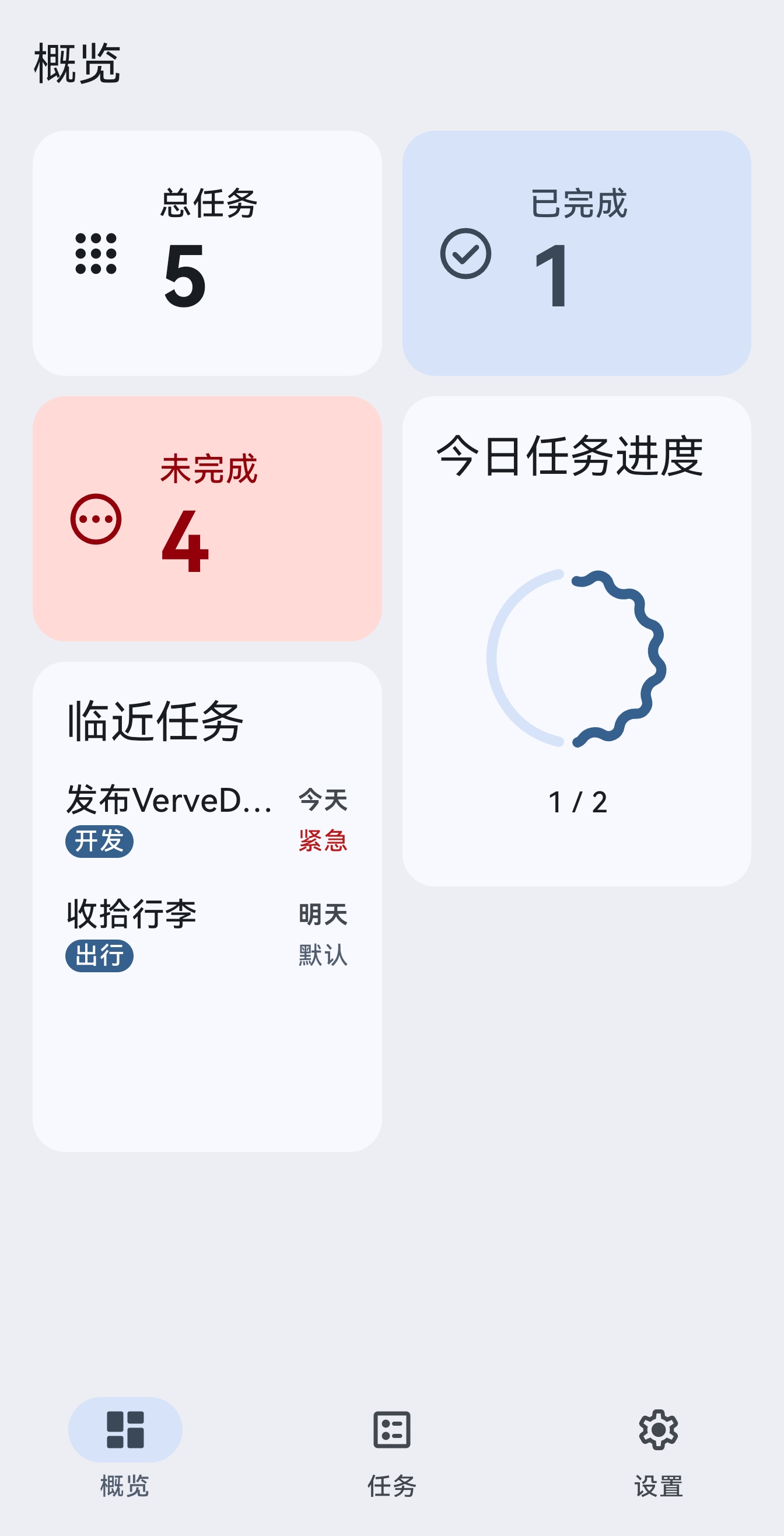Click the ellipsis circle icon on 未完成 card
Image resolution: width=784 pixels, height=1536 pixels.
tap(96, 520)
